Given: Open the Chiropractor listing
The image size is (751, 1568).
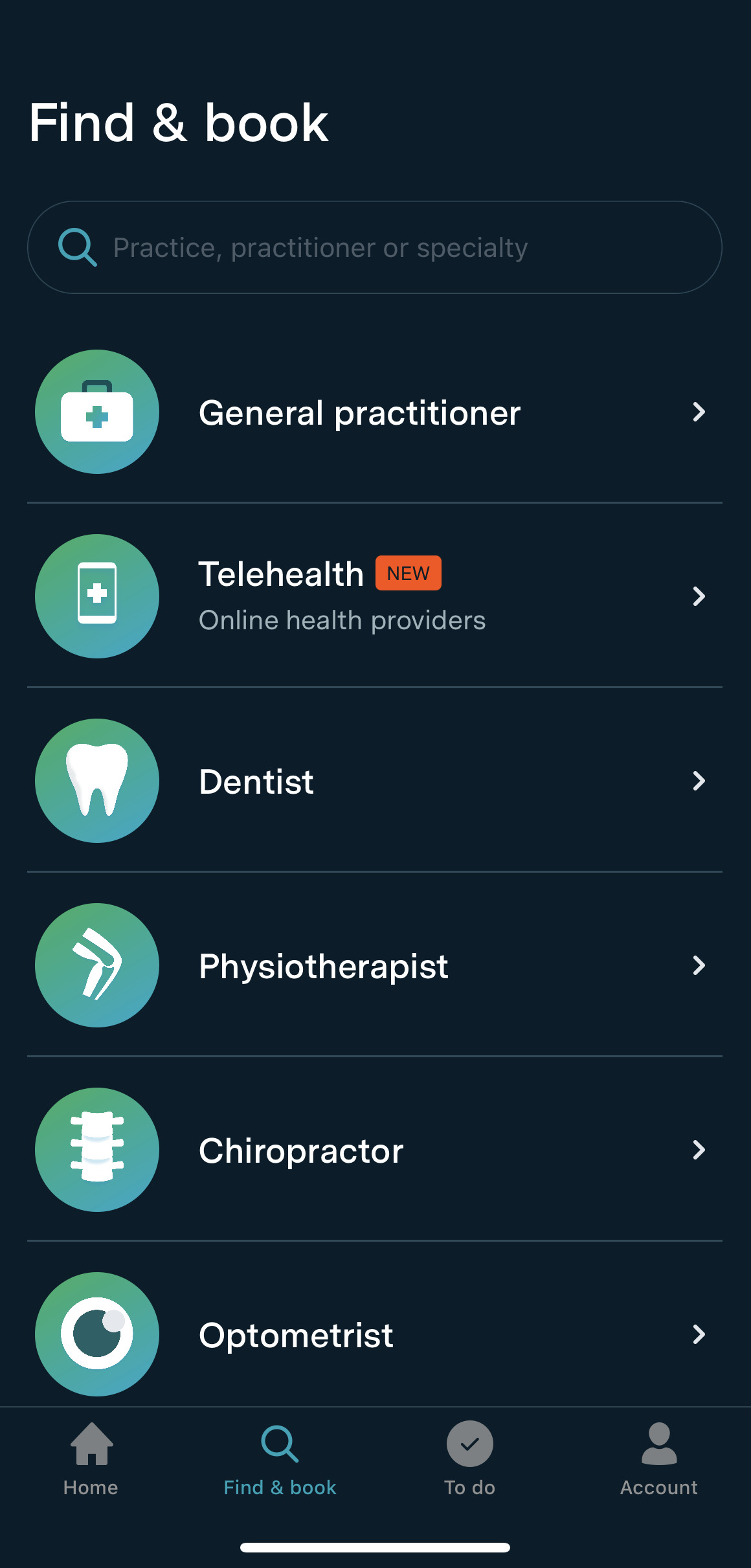Looking at the screenshot, I should click(x=374, y=1150).
